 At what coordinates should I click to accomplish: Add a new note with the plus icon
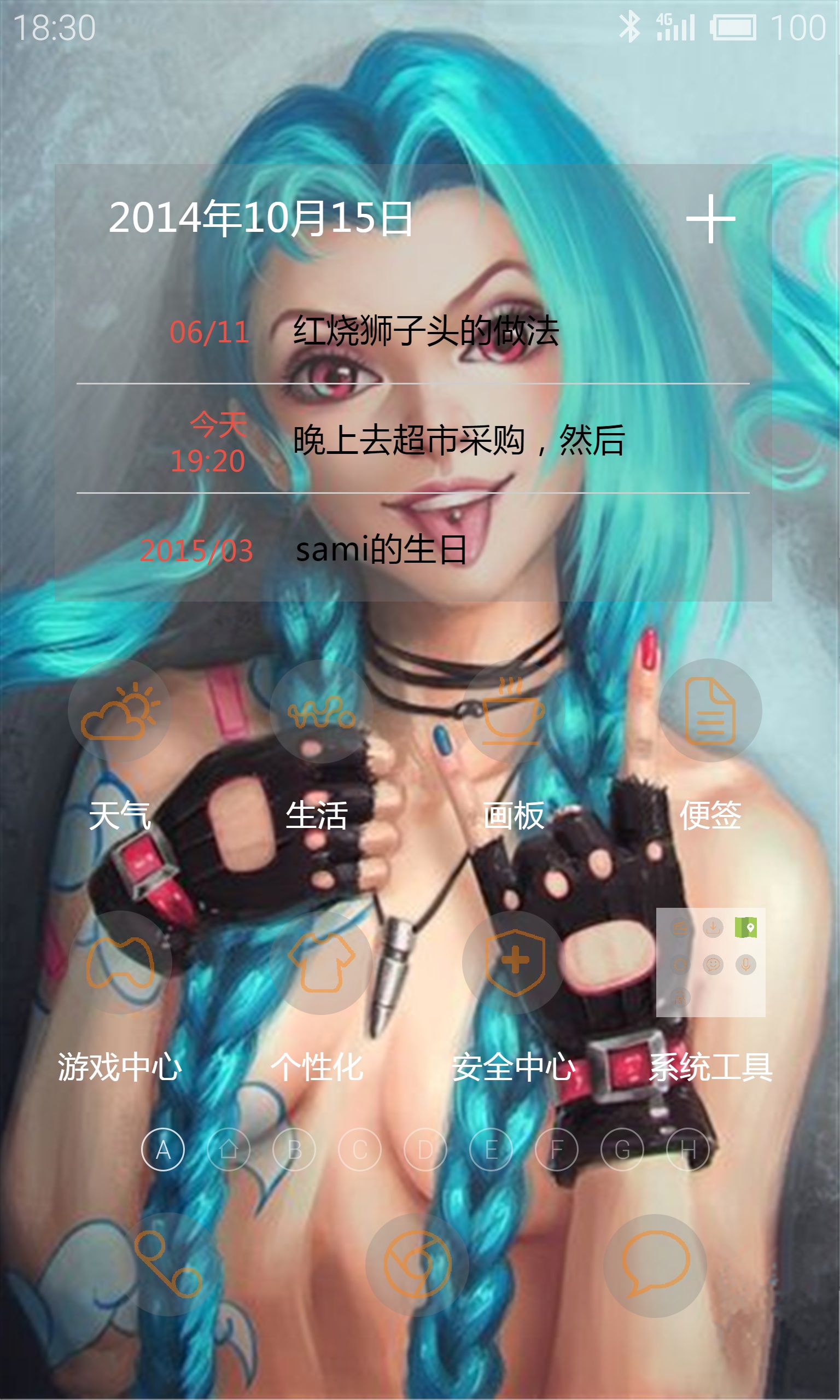(710, 219)
